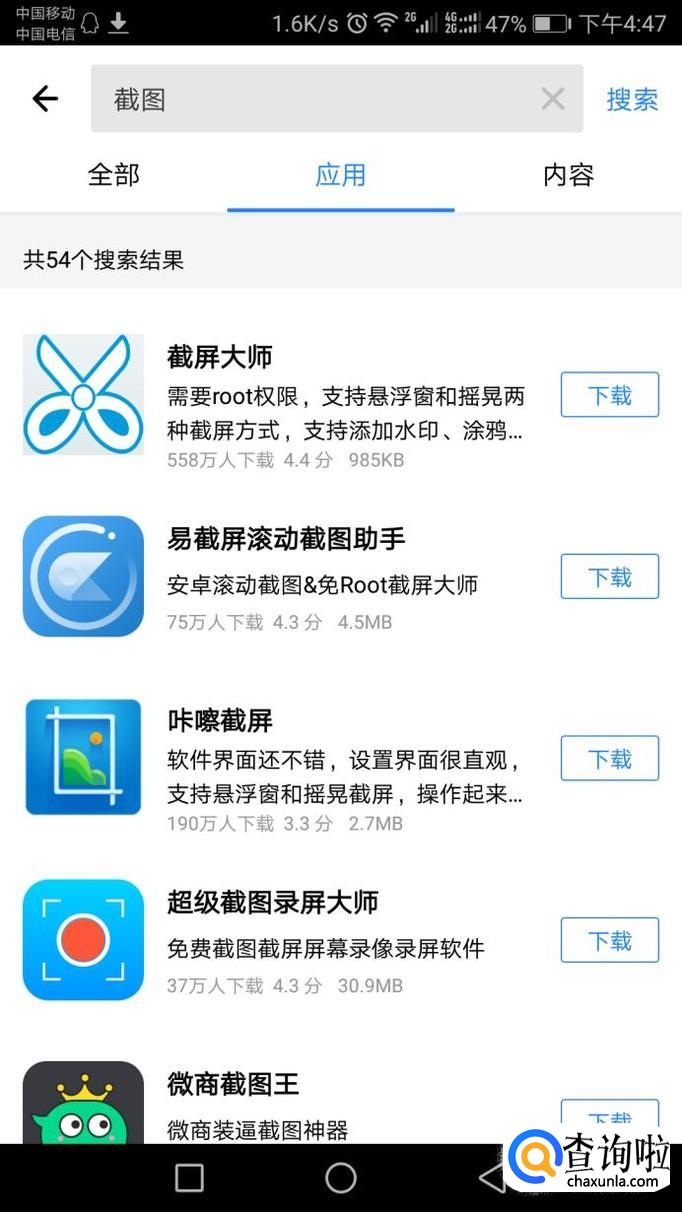This screenshot has width=682, height=1212.
Task: Download 超级截图录屏大师
Action: point(609,940)
